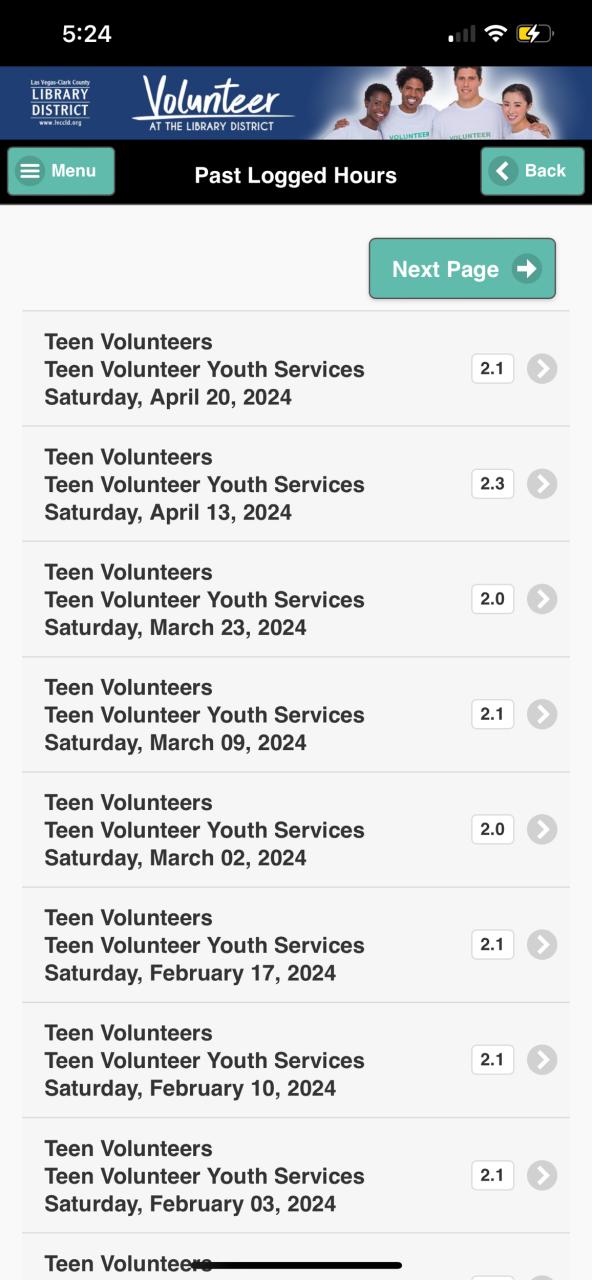Go back with the Back button
592x1280 pixels.
click(532, 171)
